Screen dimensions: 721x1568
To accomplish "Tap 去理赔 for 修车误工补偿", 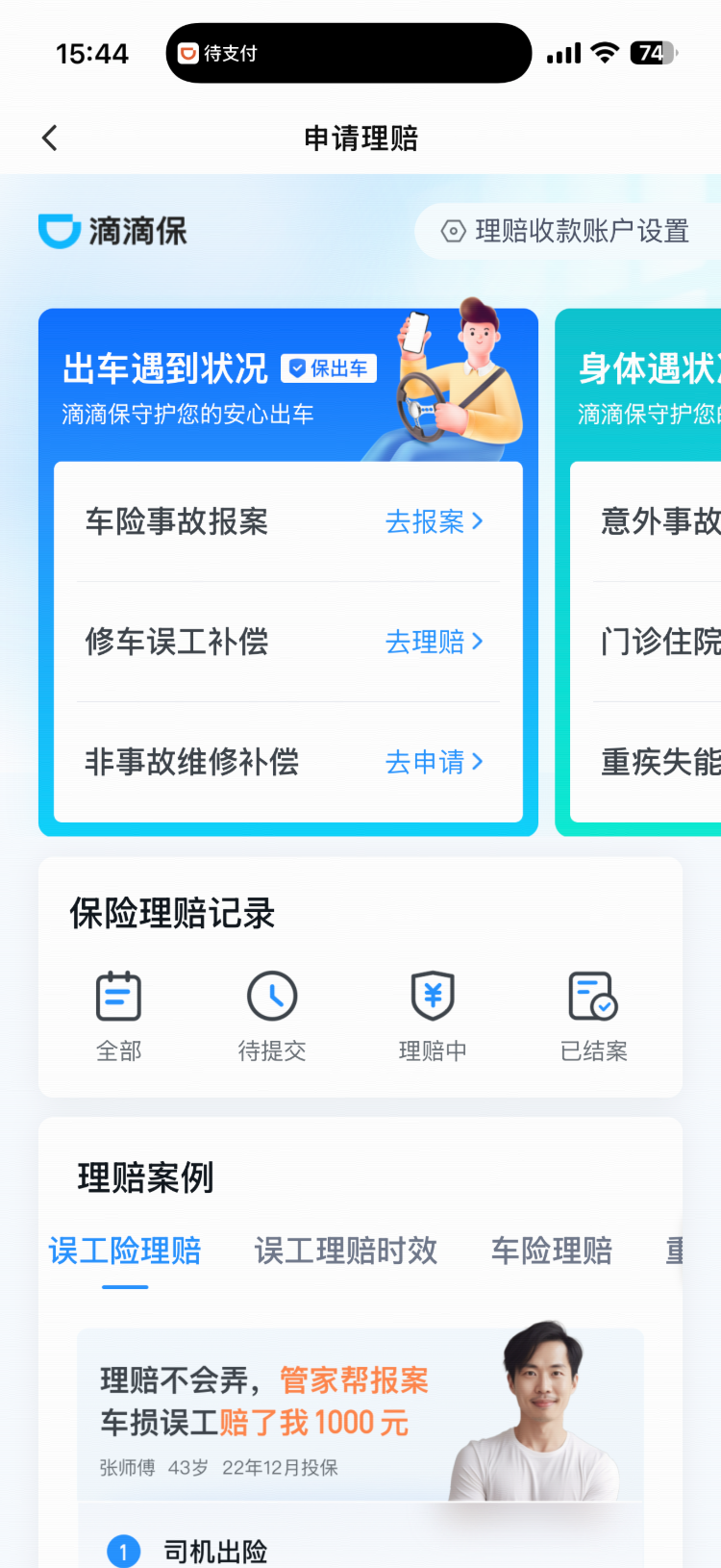I will [434, 642].
